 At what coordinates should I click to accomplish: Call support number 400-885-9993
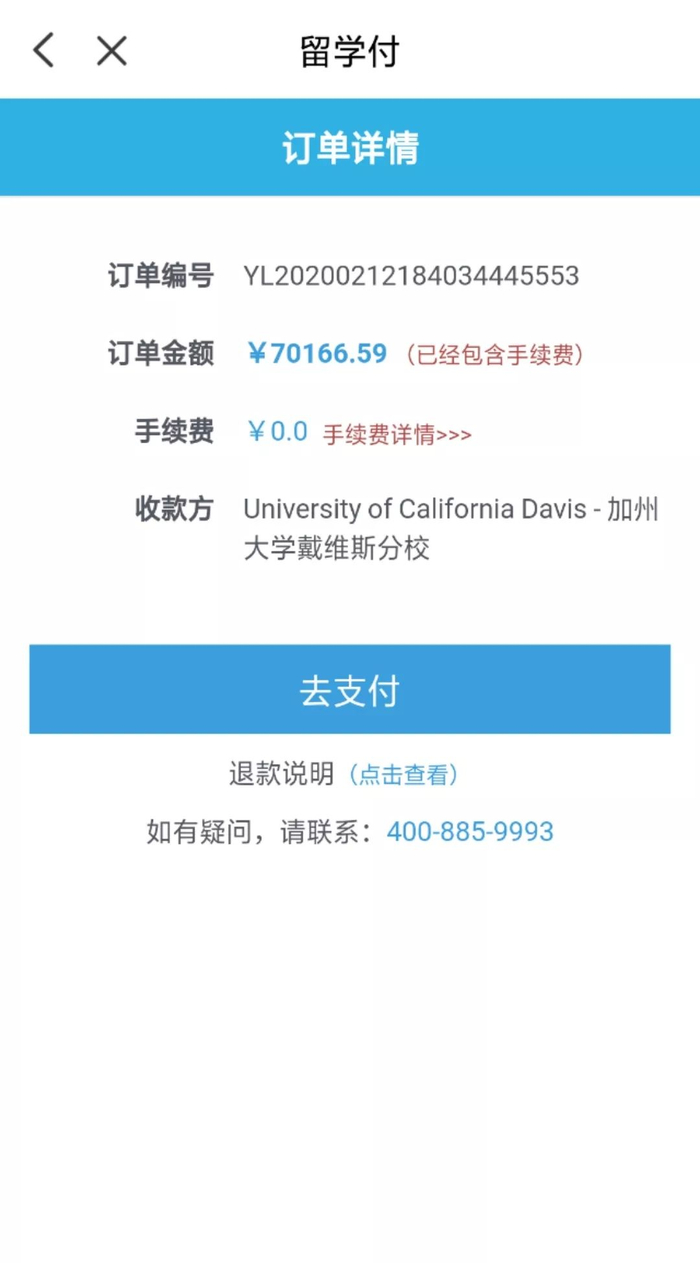pos(470,832)
